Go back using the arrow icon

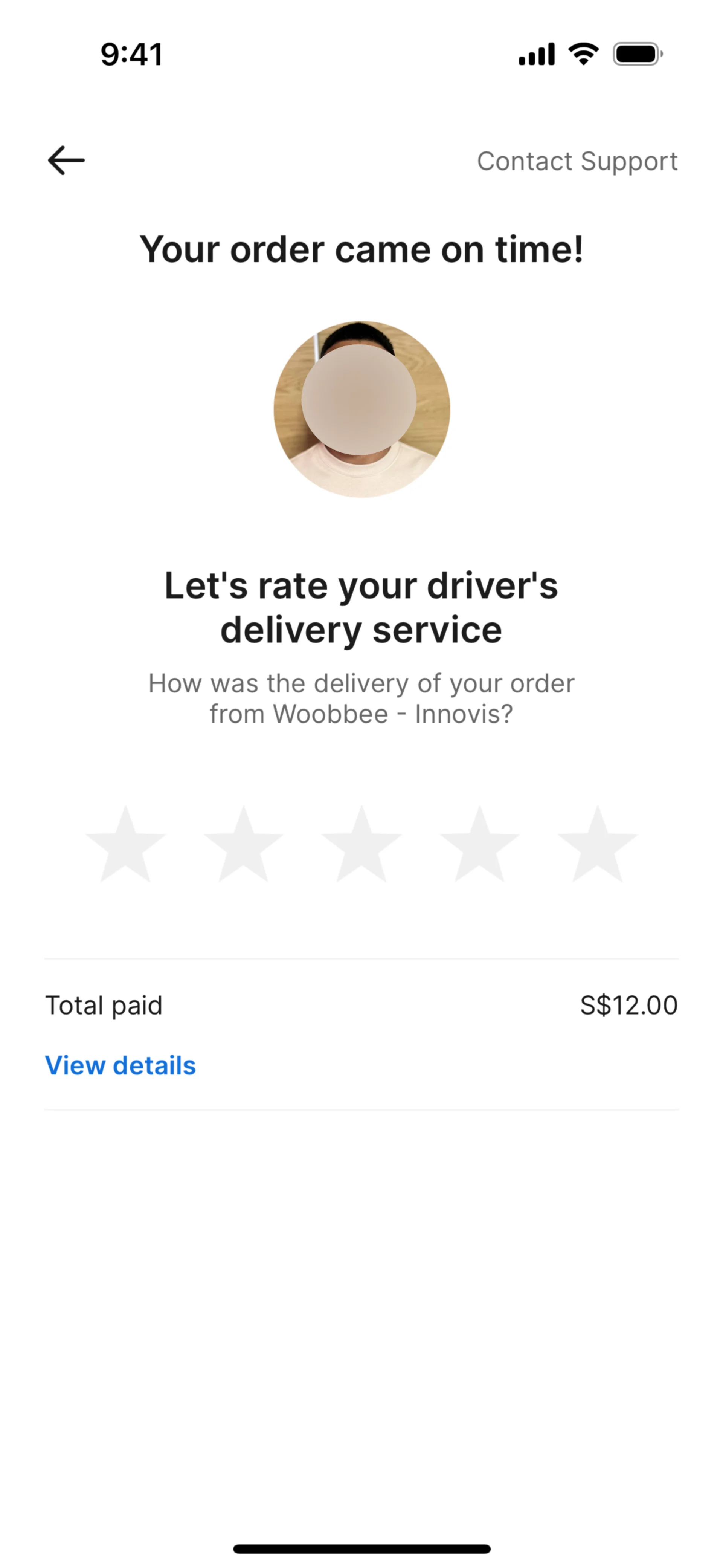[x=66, y=161]
